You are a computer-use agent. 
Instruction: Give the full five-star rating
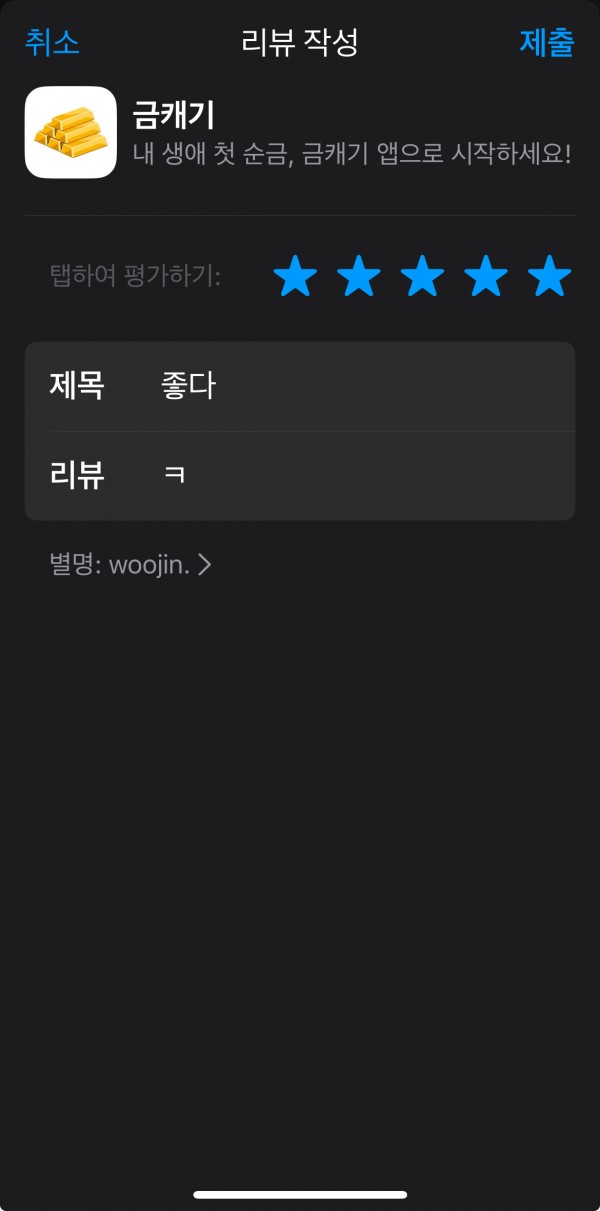550,276
